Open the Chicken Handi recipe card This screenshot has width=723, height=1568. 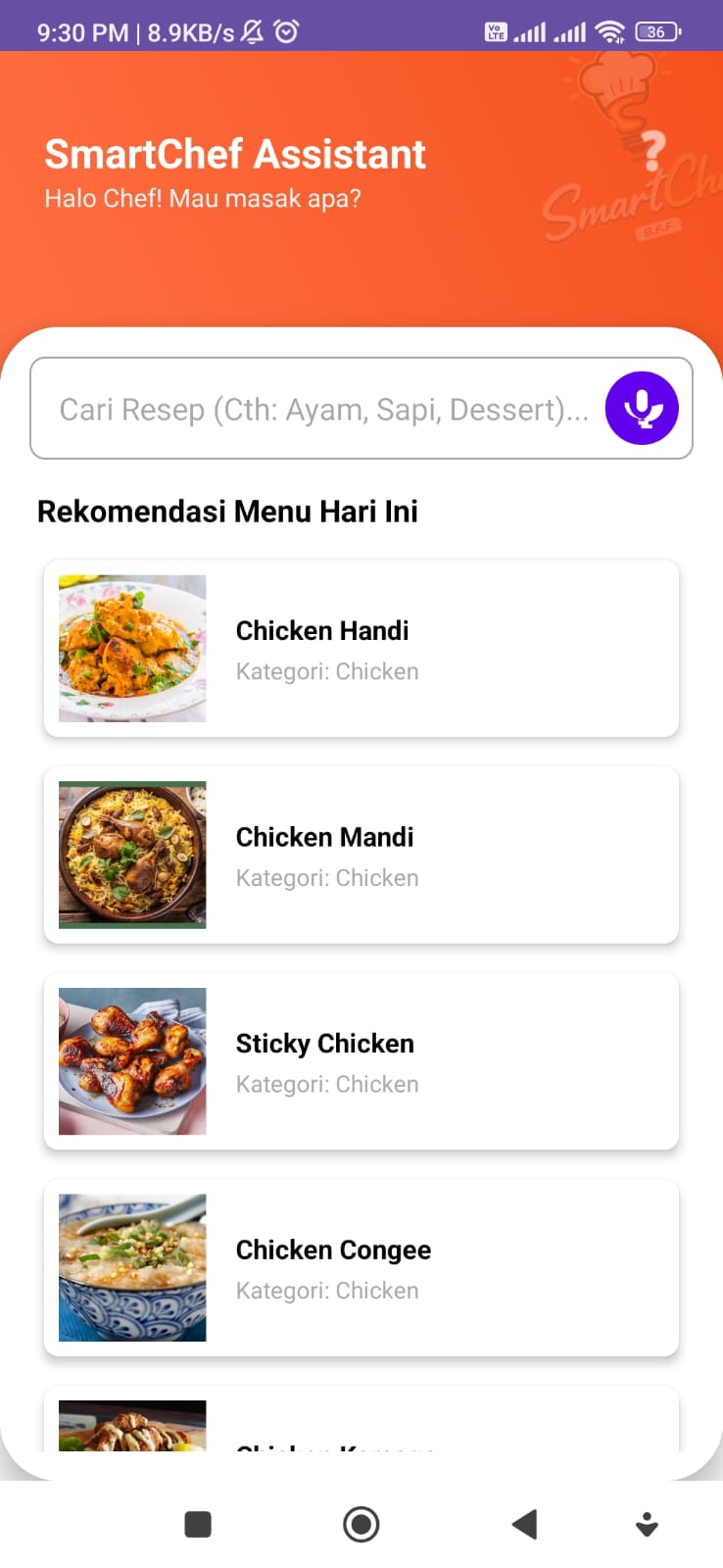click(361, 649)
